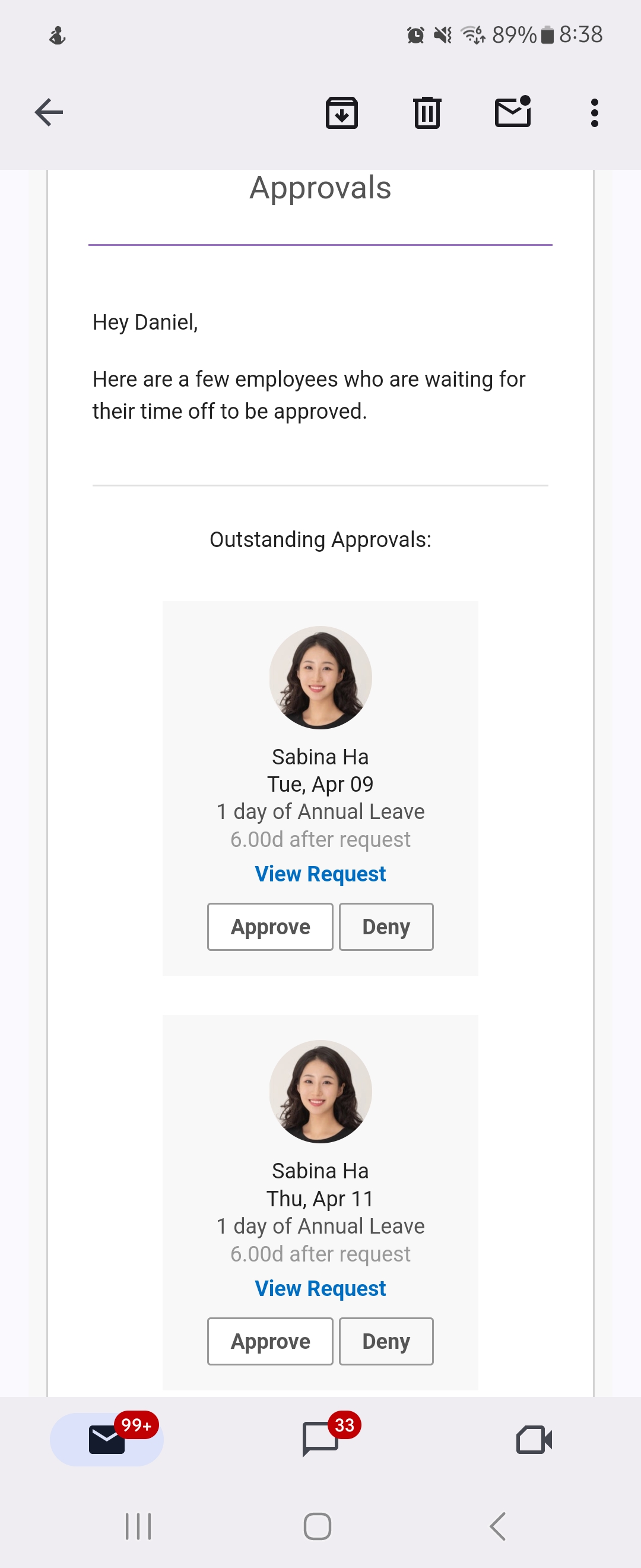Viewport: 641px width, 1568px height.
Task: Mark this email as unread
Action: [513, 113]
